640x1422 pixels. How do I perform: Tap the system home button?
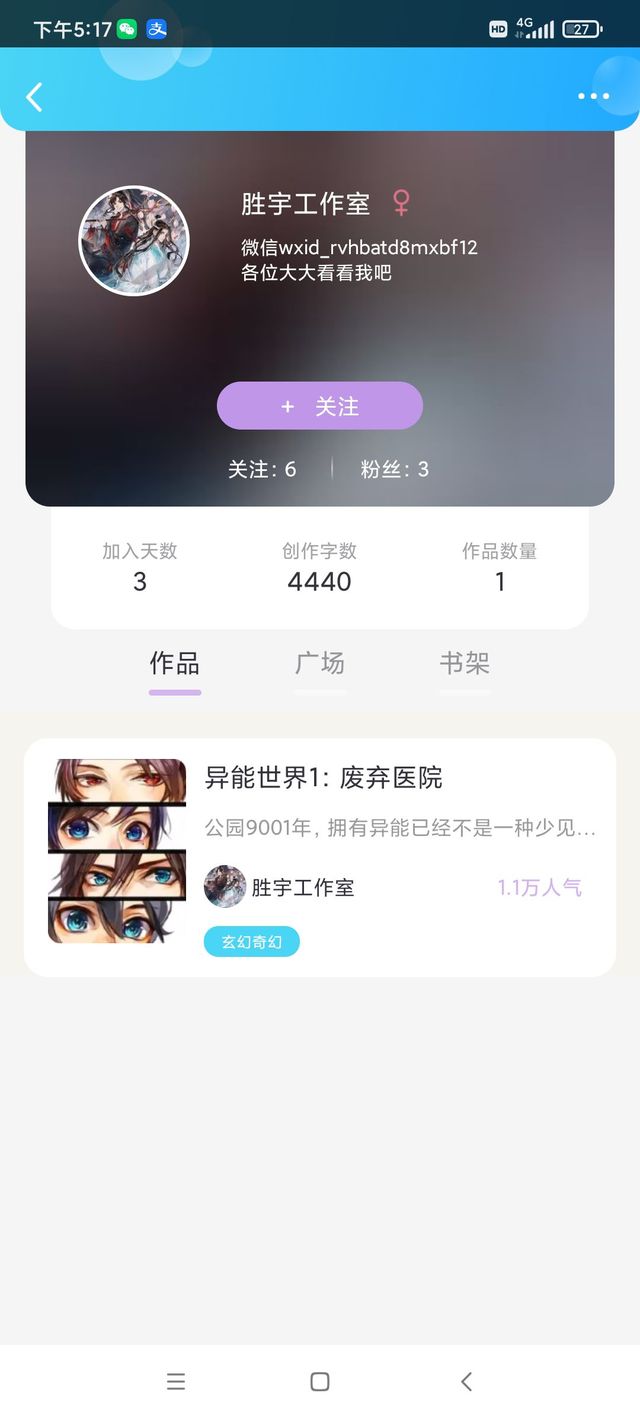(320, 1381)
